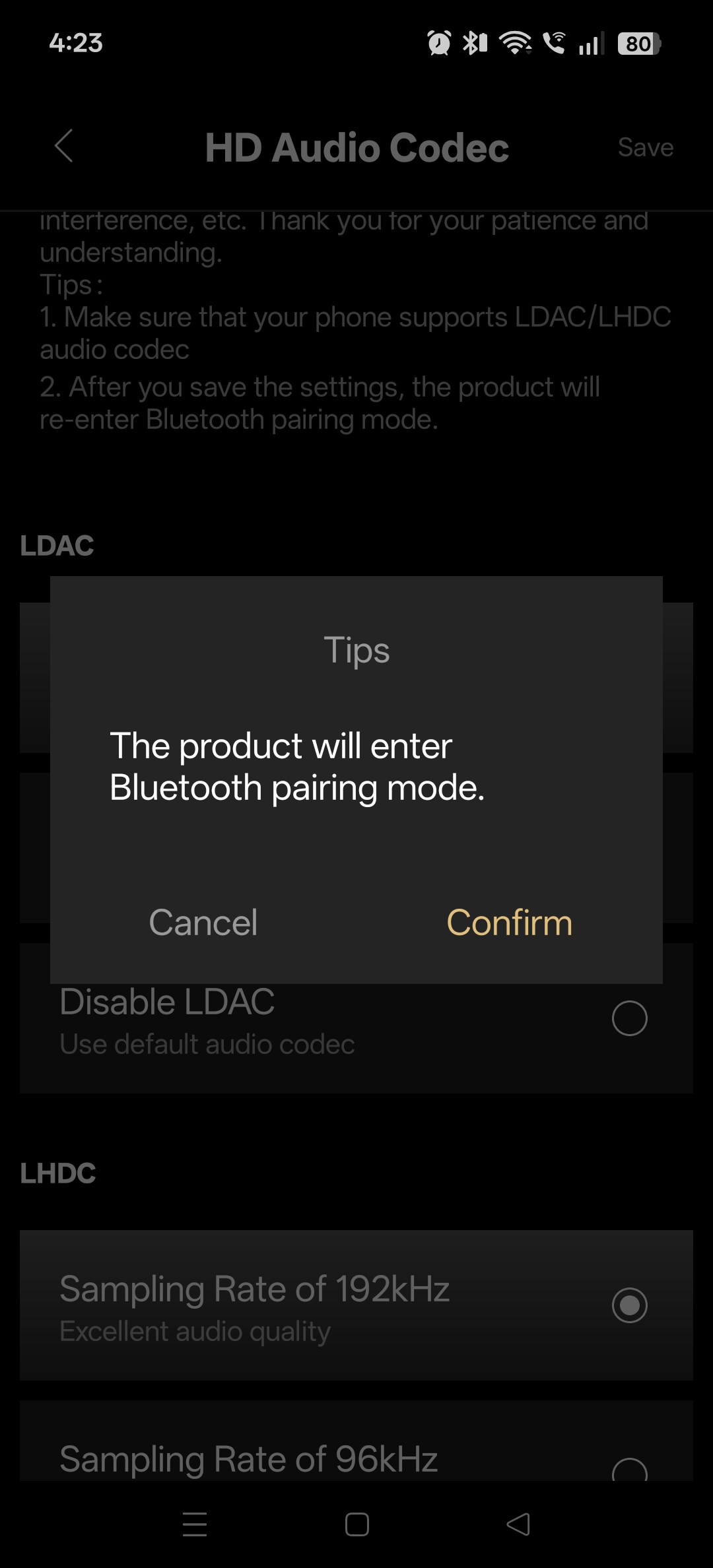This screenshot has height=1568, width=713.
Task: Cancel the Tips dialog
Action: [203, 923]
